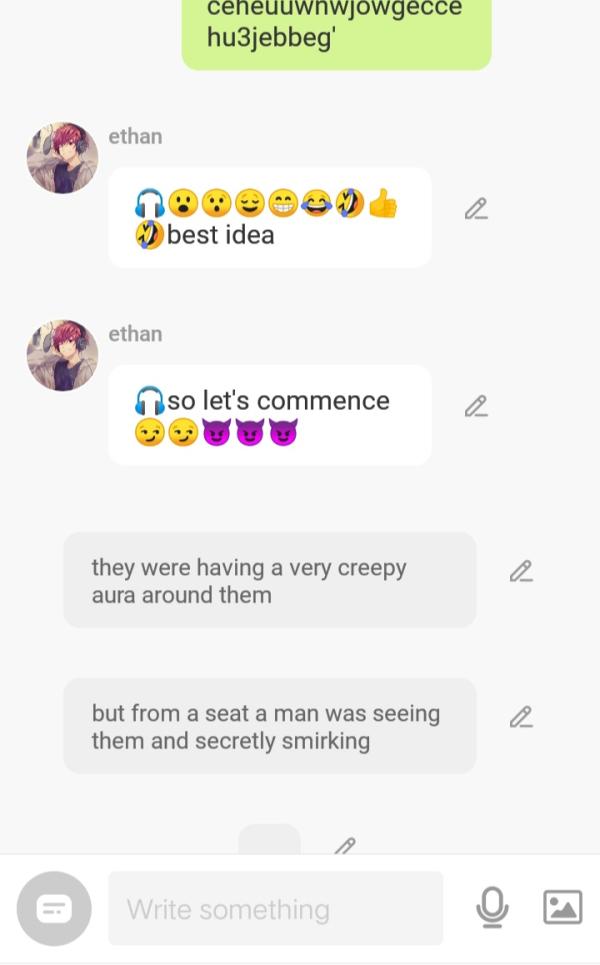Tap the microphone icon

(x=491, y=908)
